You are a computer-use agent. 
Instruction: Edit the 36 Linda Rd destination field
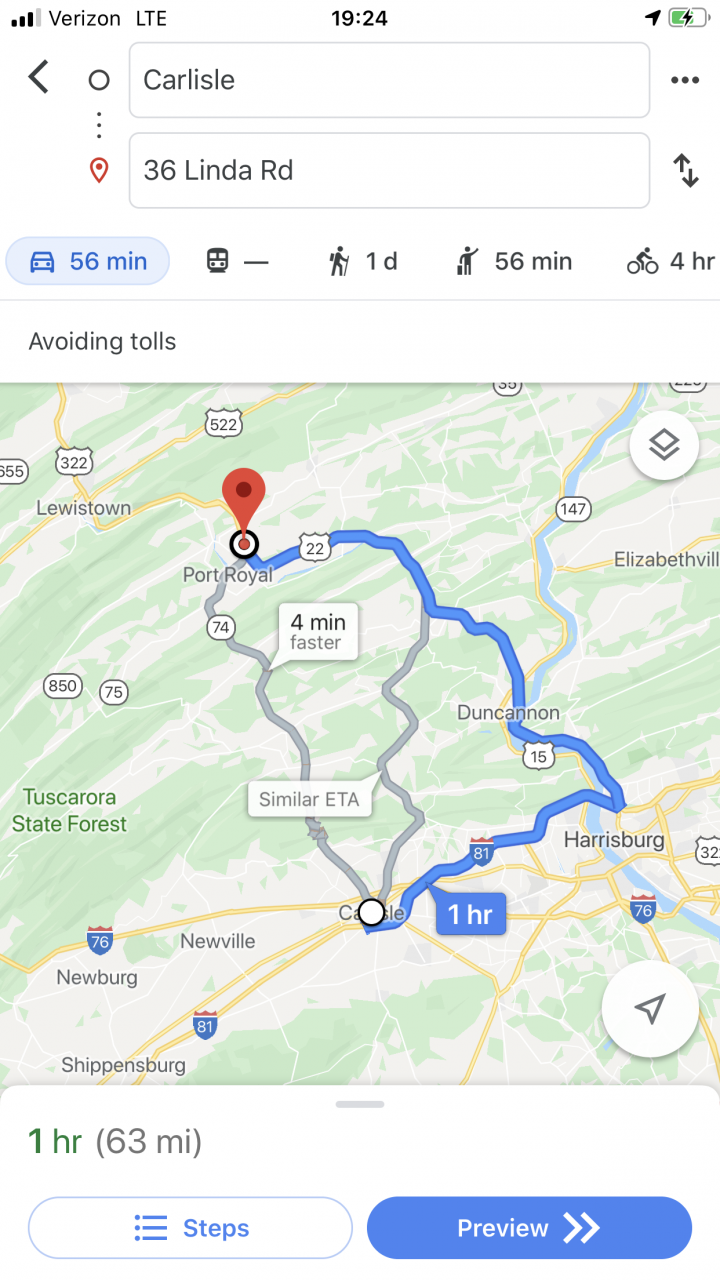[389, 170]
